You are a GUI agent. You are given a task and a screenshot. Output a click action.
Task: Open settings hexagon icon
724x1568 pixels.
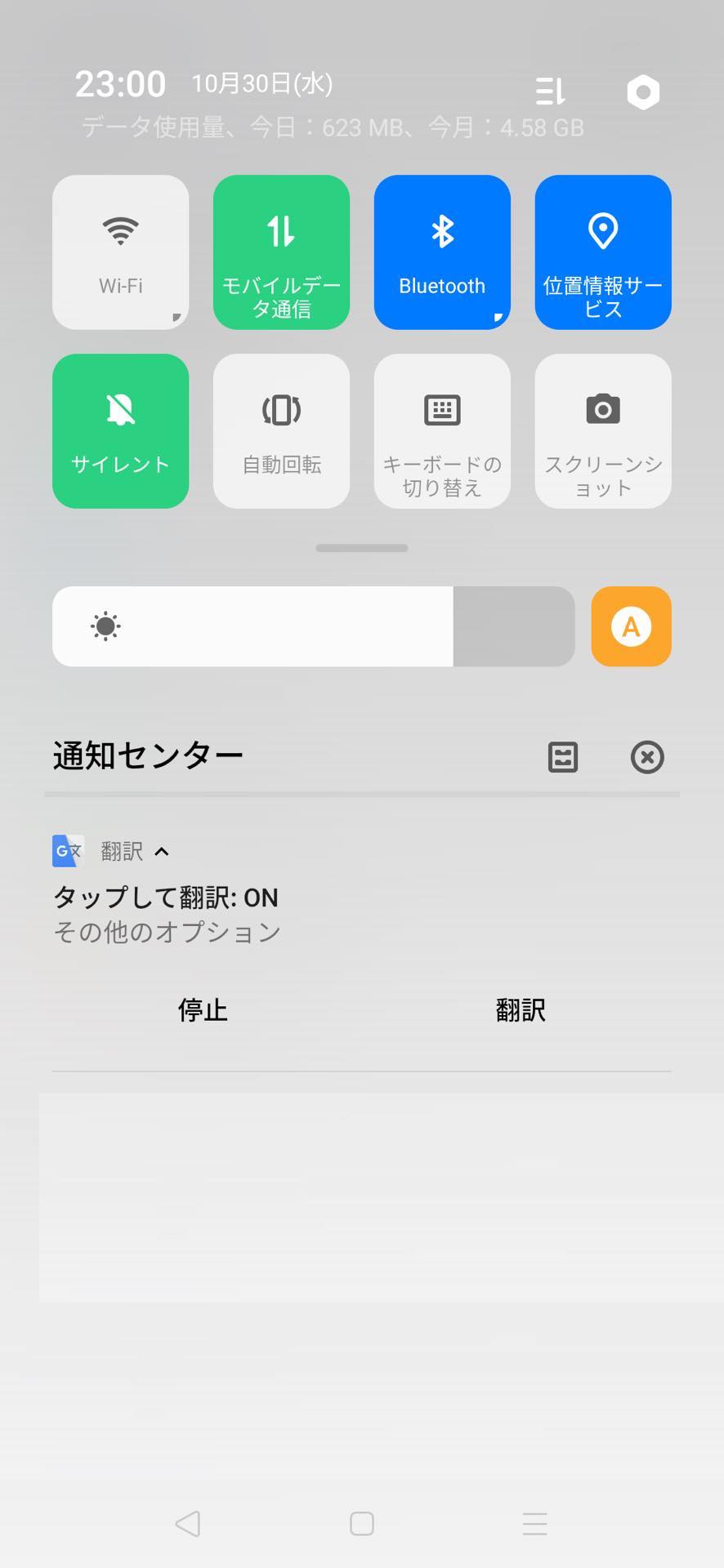(643, 92)
